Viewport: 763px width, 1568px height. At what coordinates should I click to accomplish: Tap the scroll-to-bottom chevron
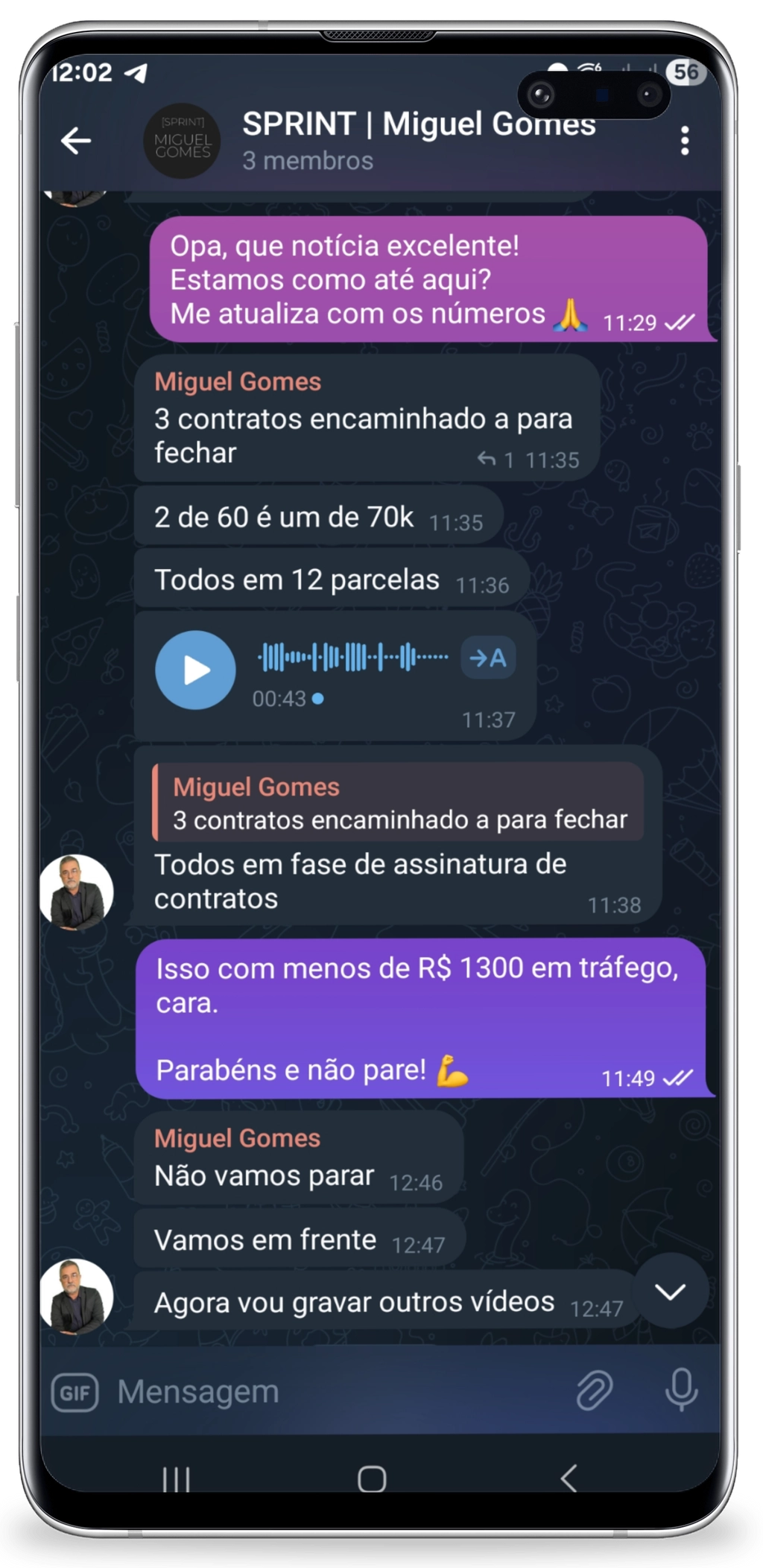click(671, 1293)
